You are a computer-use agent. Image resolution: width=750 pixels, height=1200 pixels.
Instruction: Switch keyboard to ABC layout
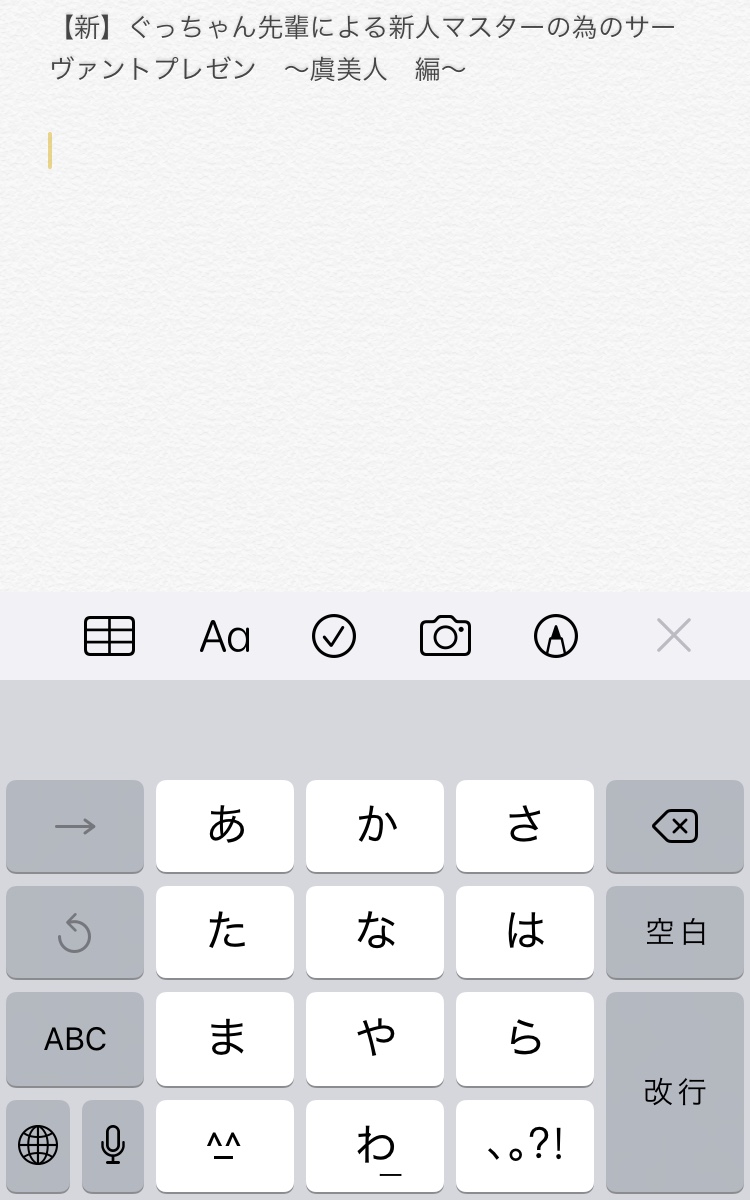click(x=75, y=1038)
